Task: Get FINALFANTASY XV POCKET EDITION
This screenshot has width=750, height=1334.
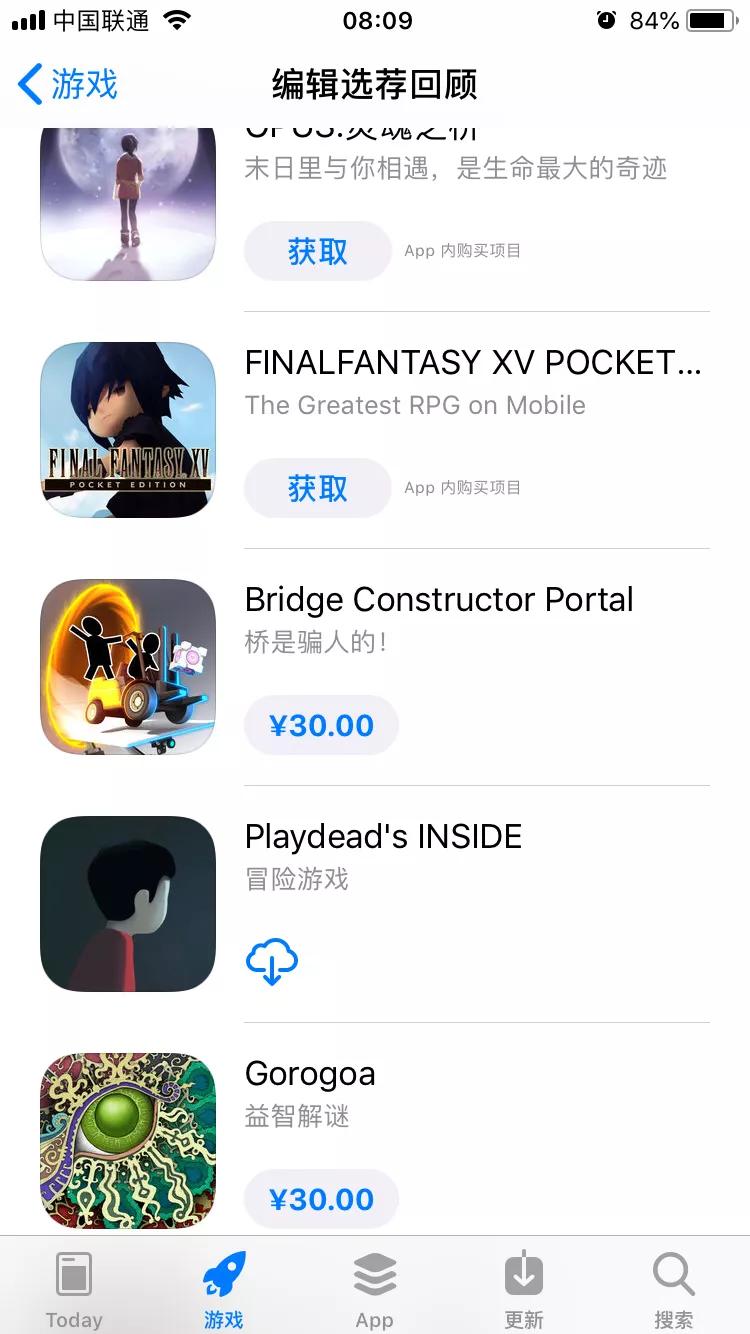Action: point(317,488)
